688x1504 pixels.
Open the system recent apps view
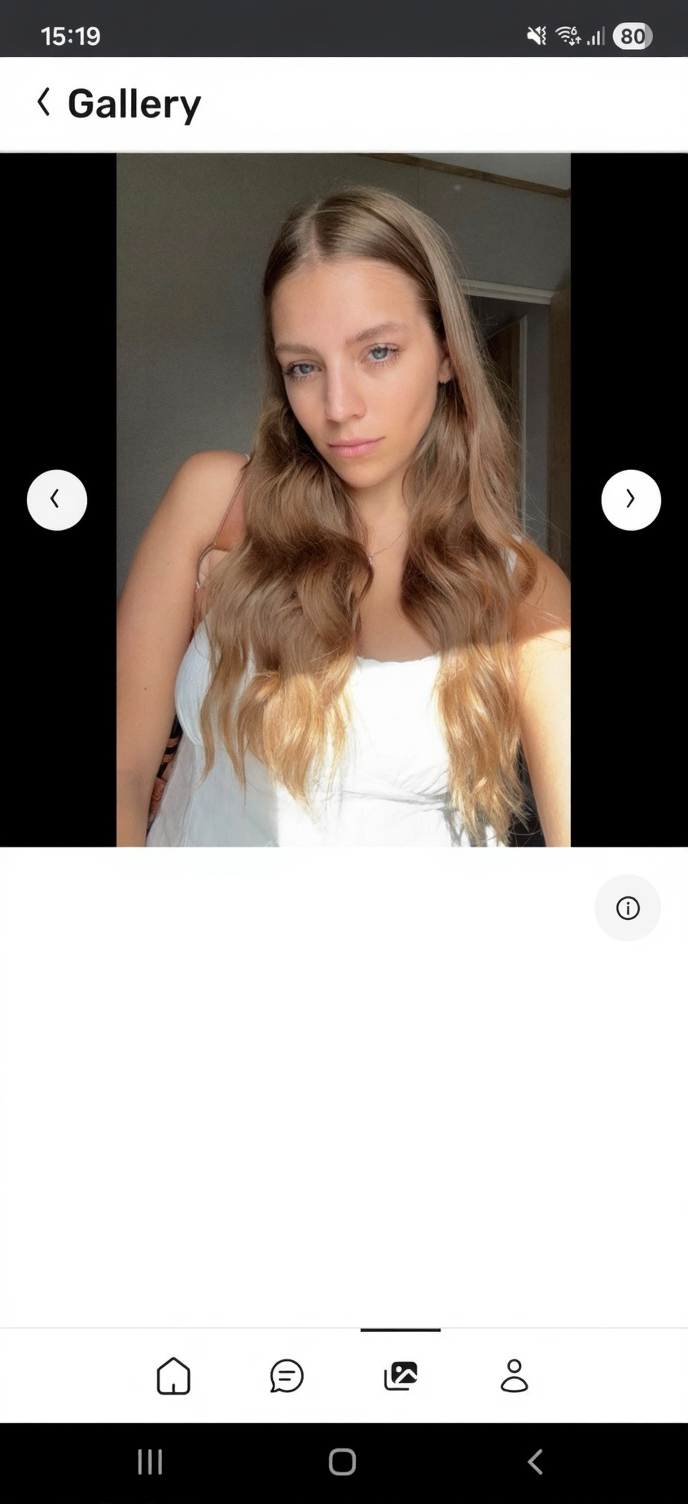click(150, 1462)
